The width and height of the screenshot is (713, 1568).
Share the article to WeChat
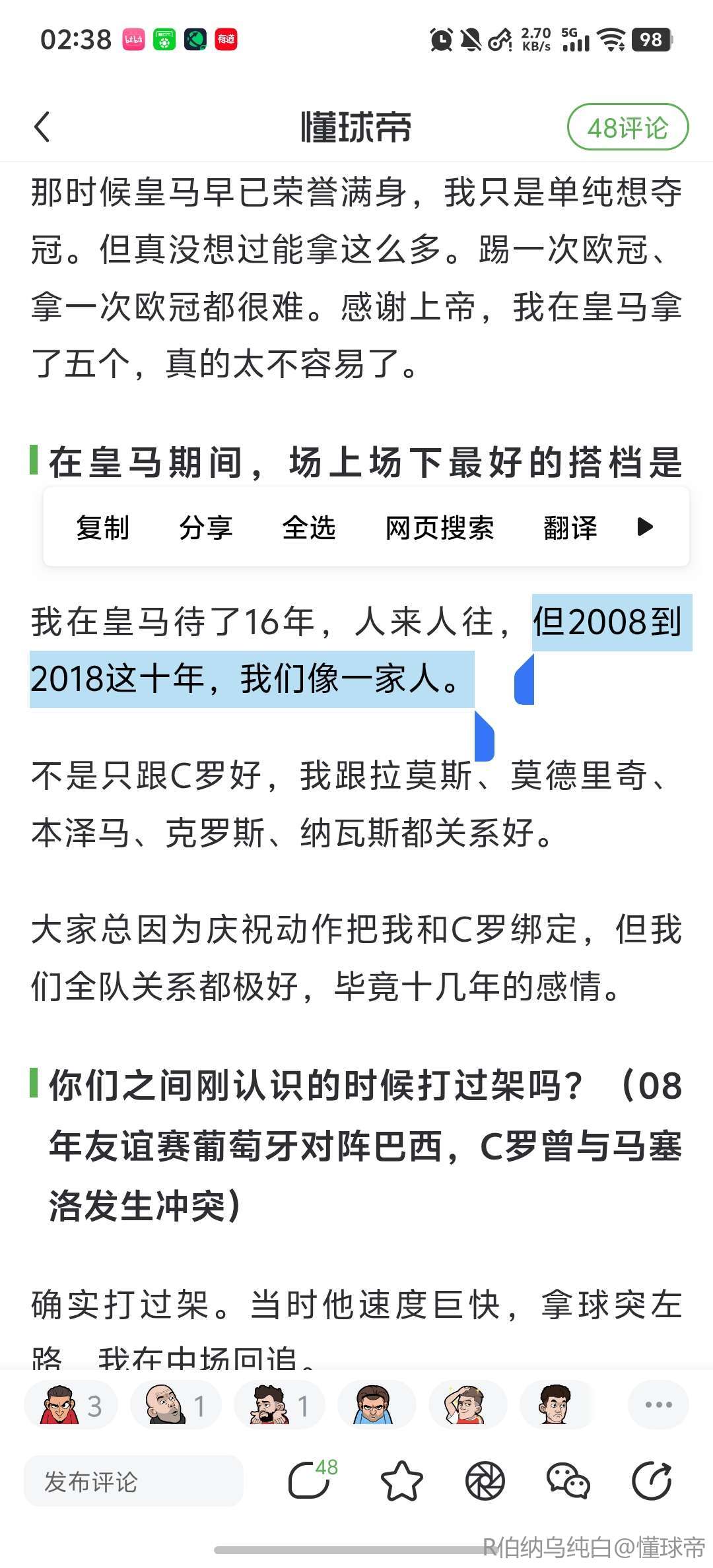(568, 1482)
